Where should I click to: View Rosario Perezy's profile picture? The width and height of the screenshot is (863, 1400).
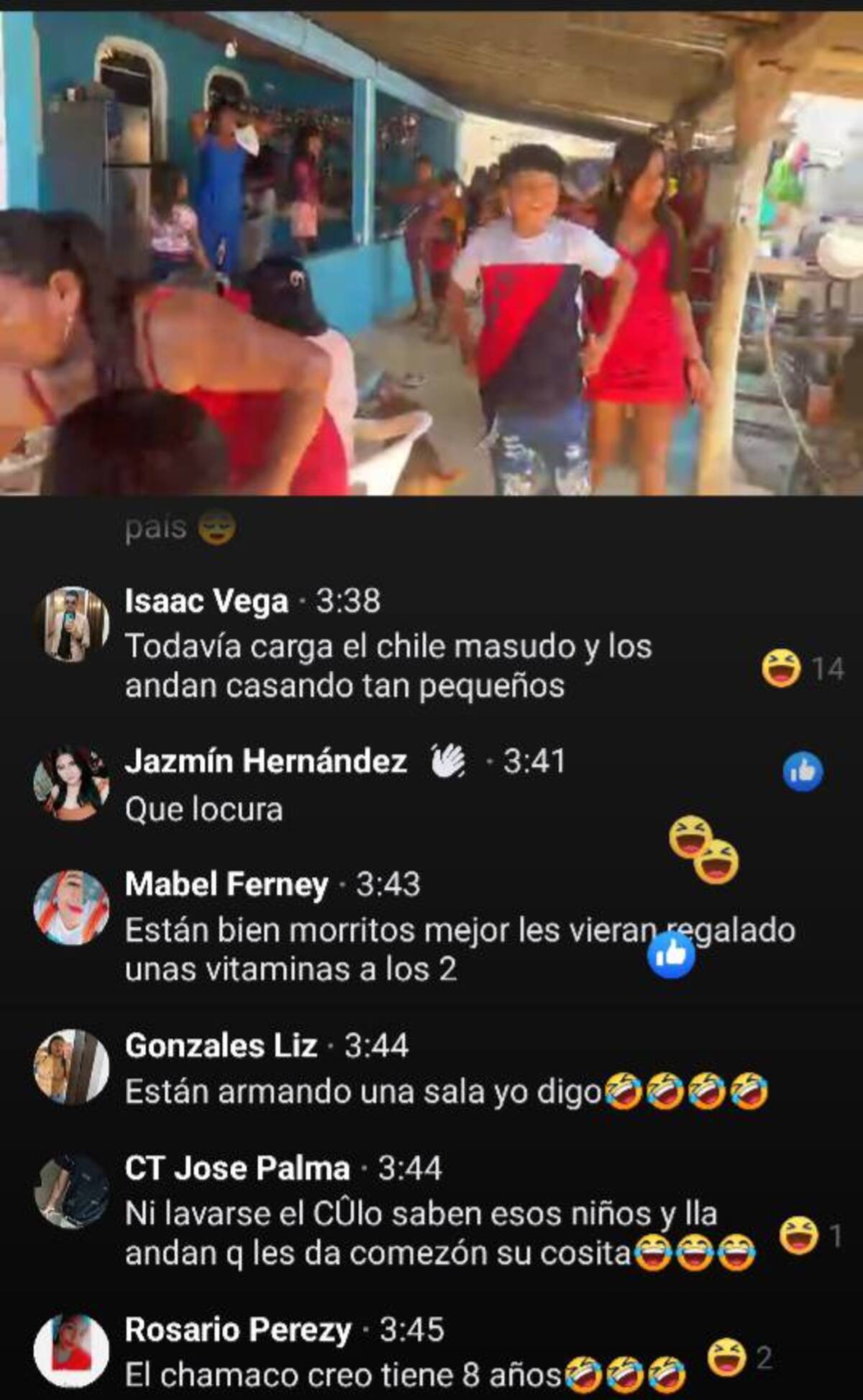71,1350
